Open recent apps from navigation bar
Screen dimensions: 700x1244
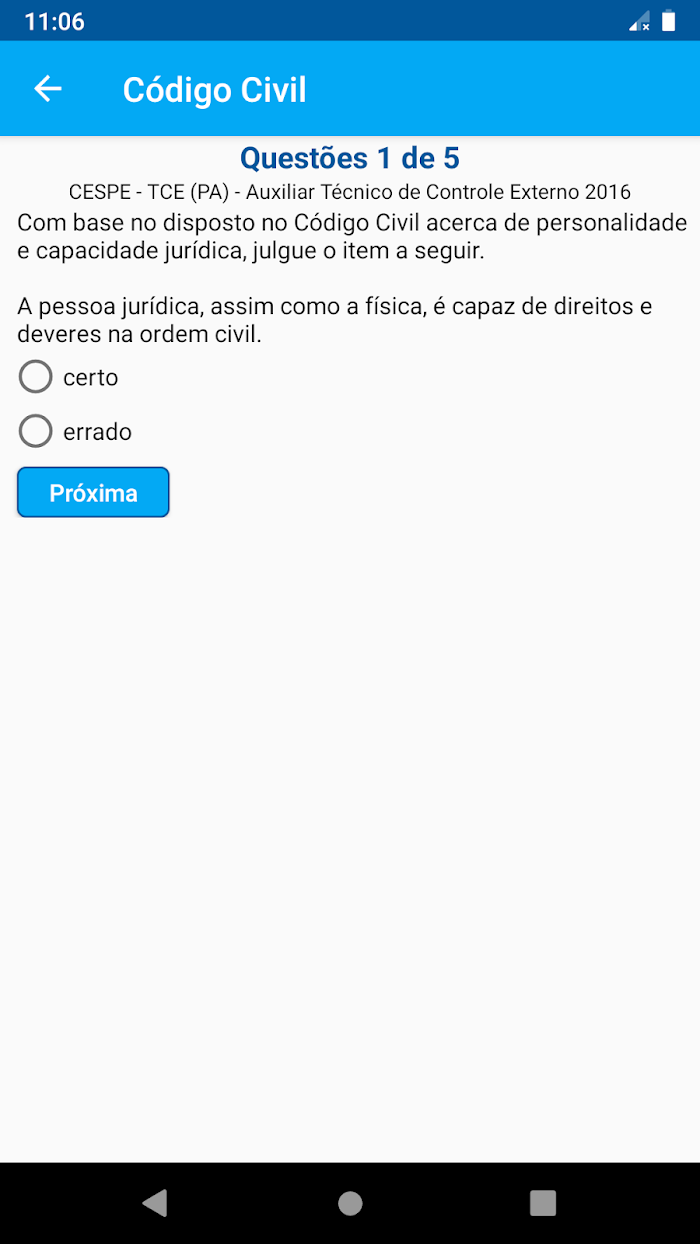[x=543, y=1203]
